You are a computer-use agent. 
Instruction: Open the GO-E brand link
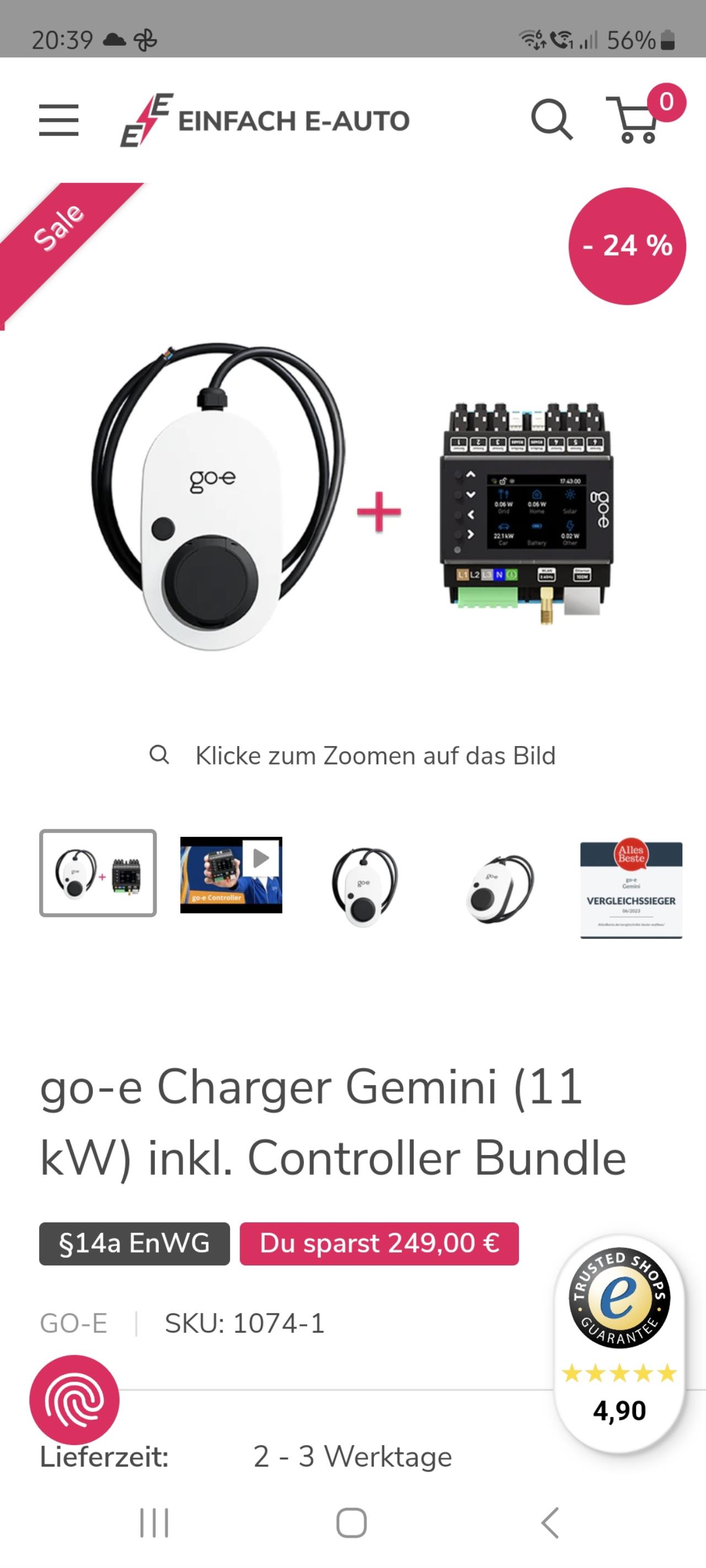(x=74, y=1323)
